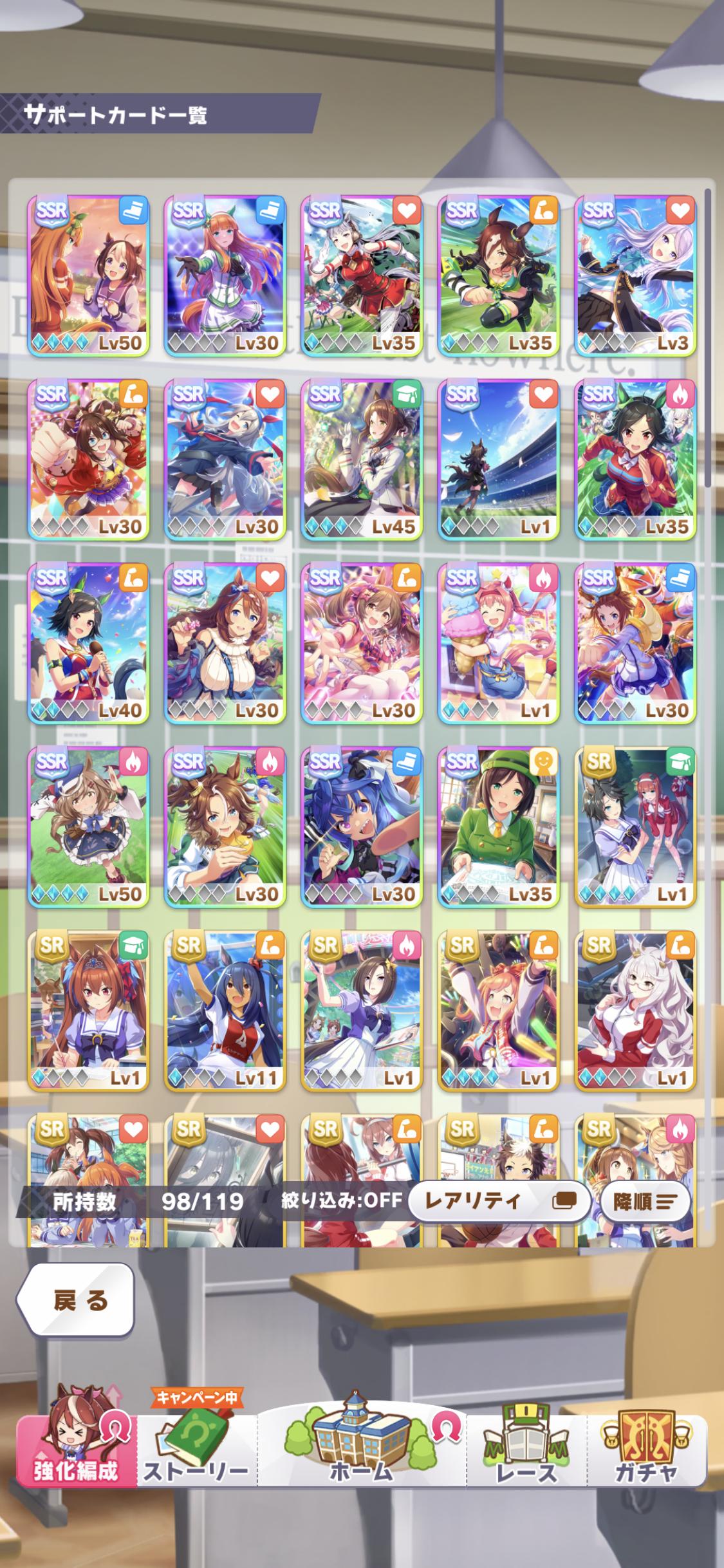The width and height of the screenshot is (724, 1568).
Task: Open the SSR card at Lv45
Action: tap(362, 459)
